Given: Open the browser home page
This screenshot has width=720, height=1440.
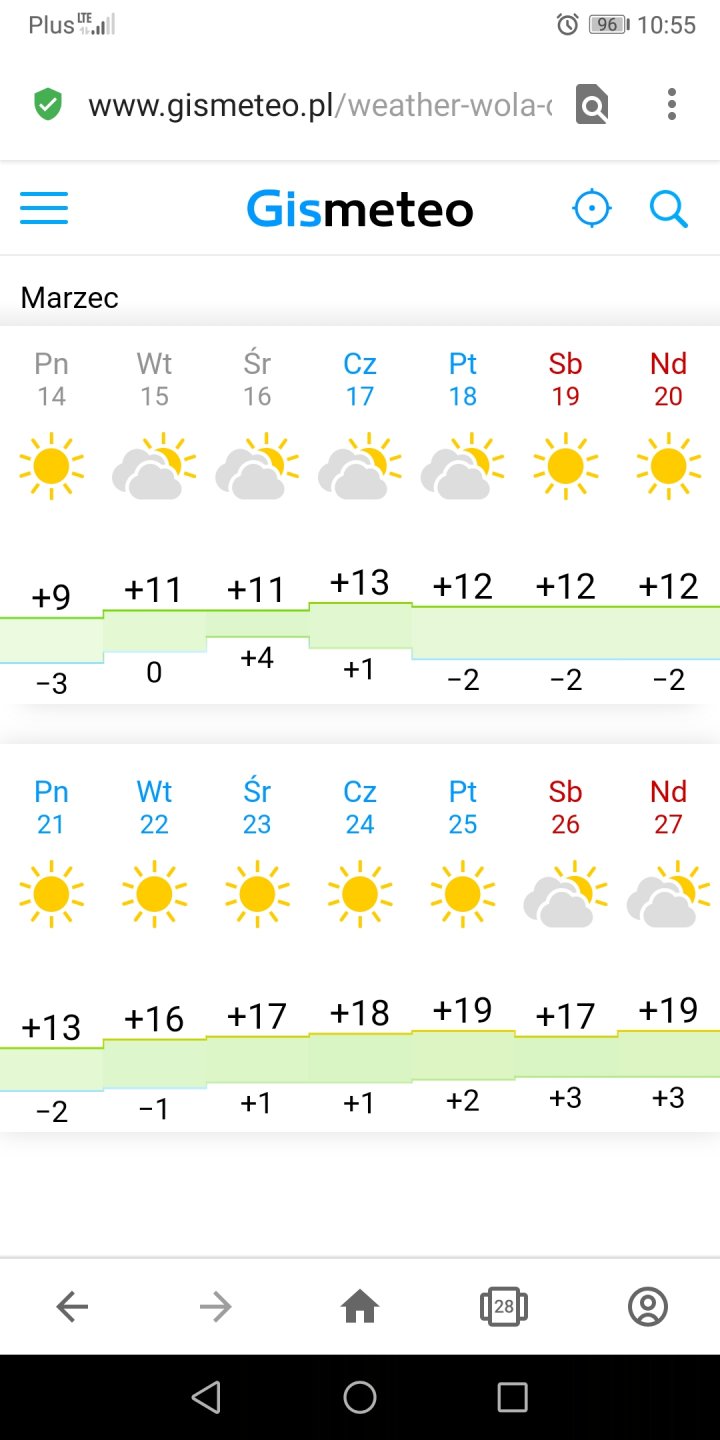Looking at the screenshot, I should click(360, 1306).
